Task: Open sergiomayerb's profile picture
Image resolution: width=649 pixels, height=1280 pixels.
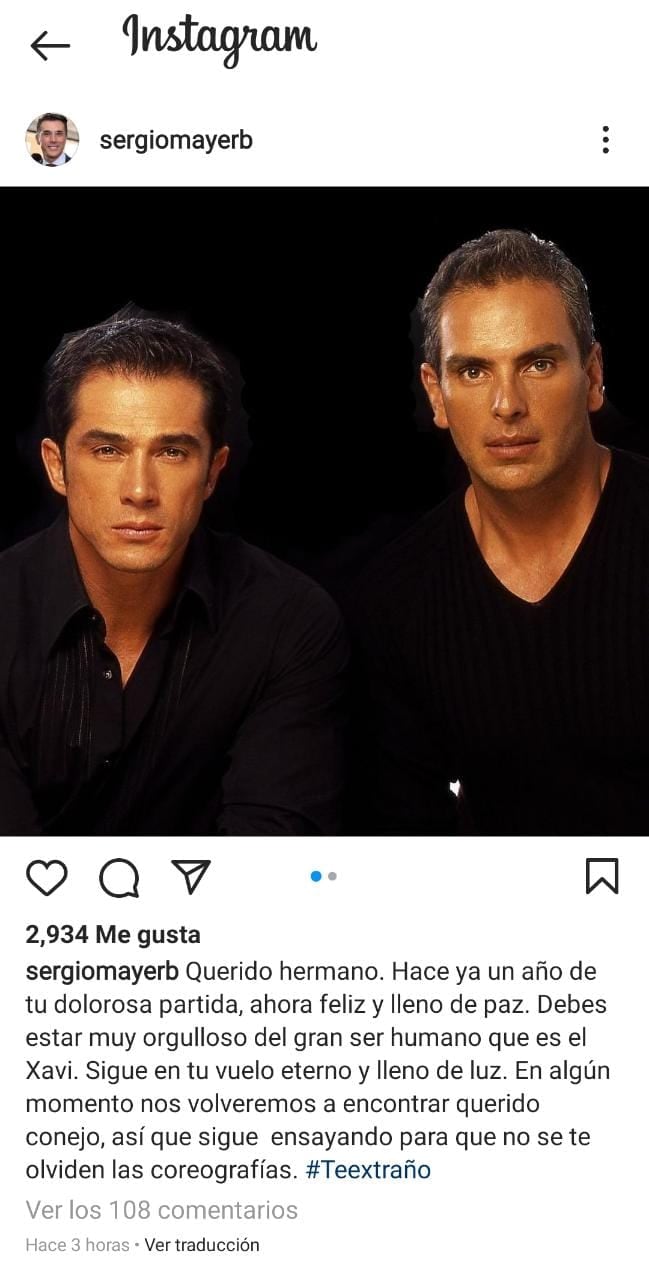Action: tap(52, 140)
